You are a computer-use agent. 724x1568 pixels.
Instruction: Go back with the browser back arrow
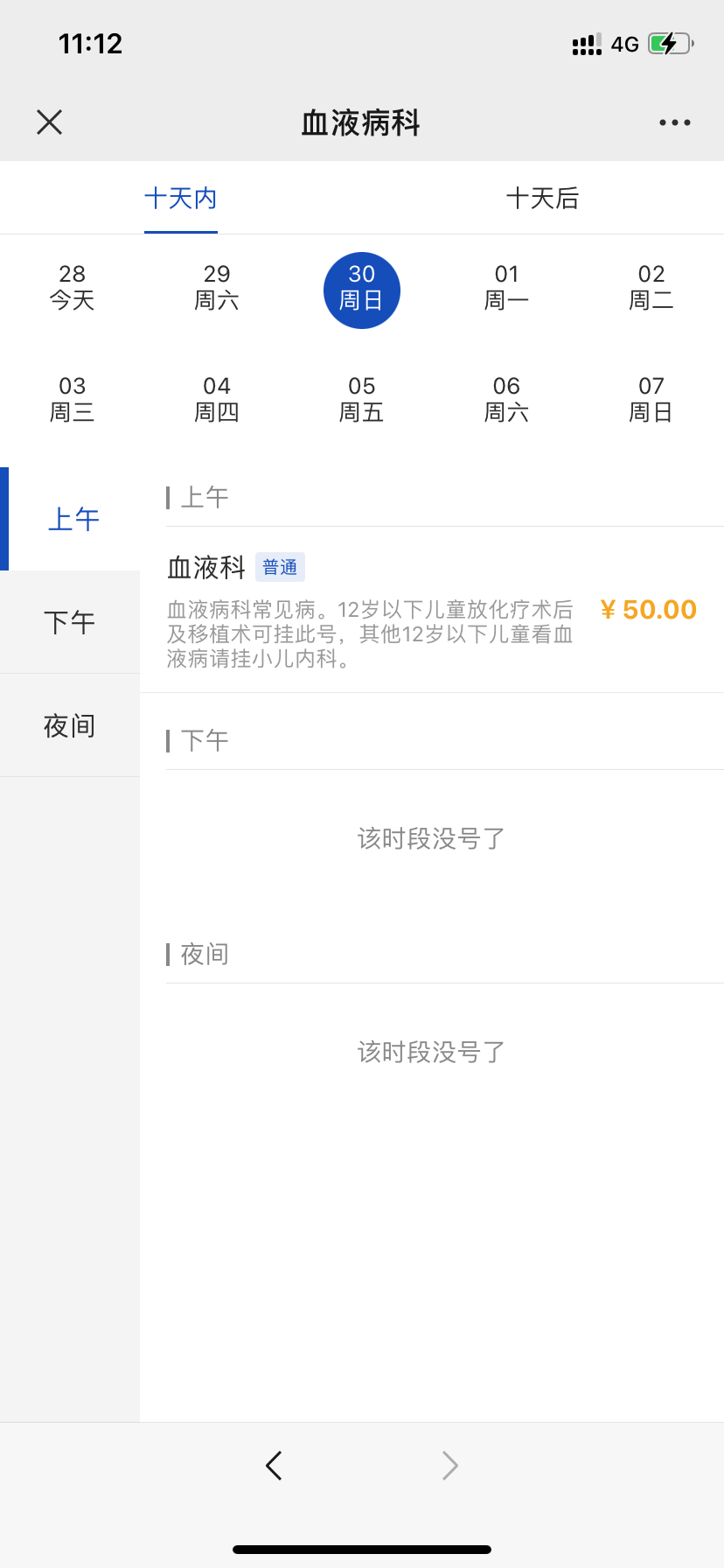[274, 1465]
